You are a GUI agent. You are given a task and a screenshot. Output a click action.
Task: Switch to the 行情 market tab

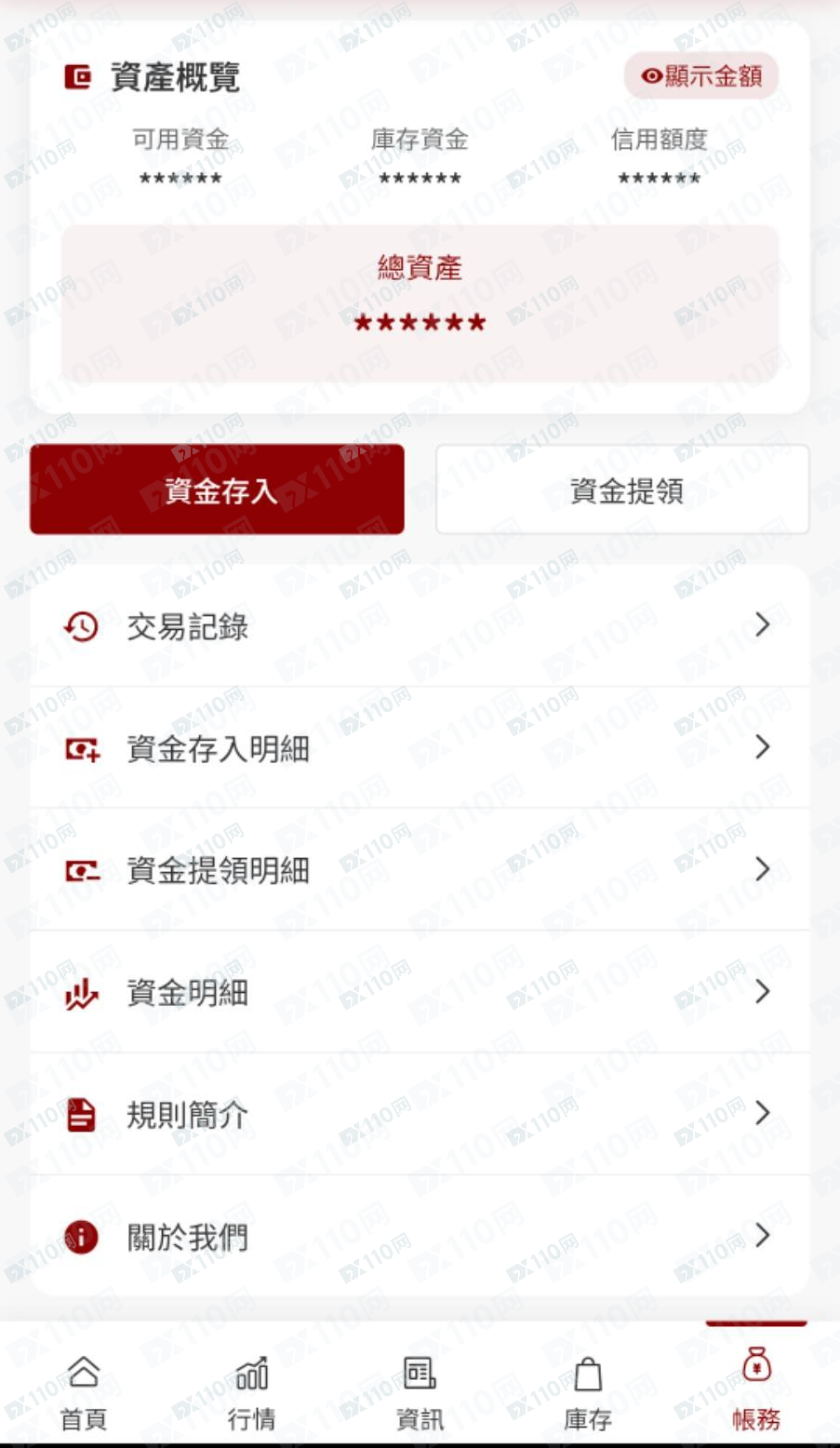tap(251, 1391)
